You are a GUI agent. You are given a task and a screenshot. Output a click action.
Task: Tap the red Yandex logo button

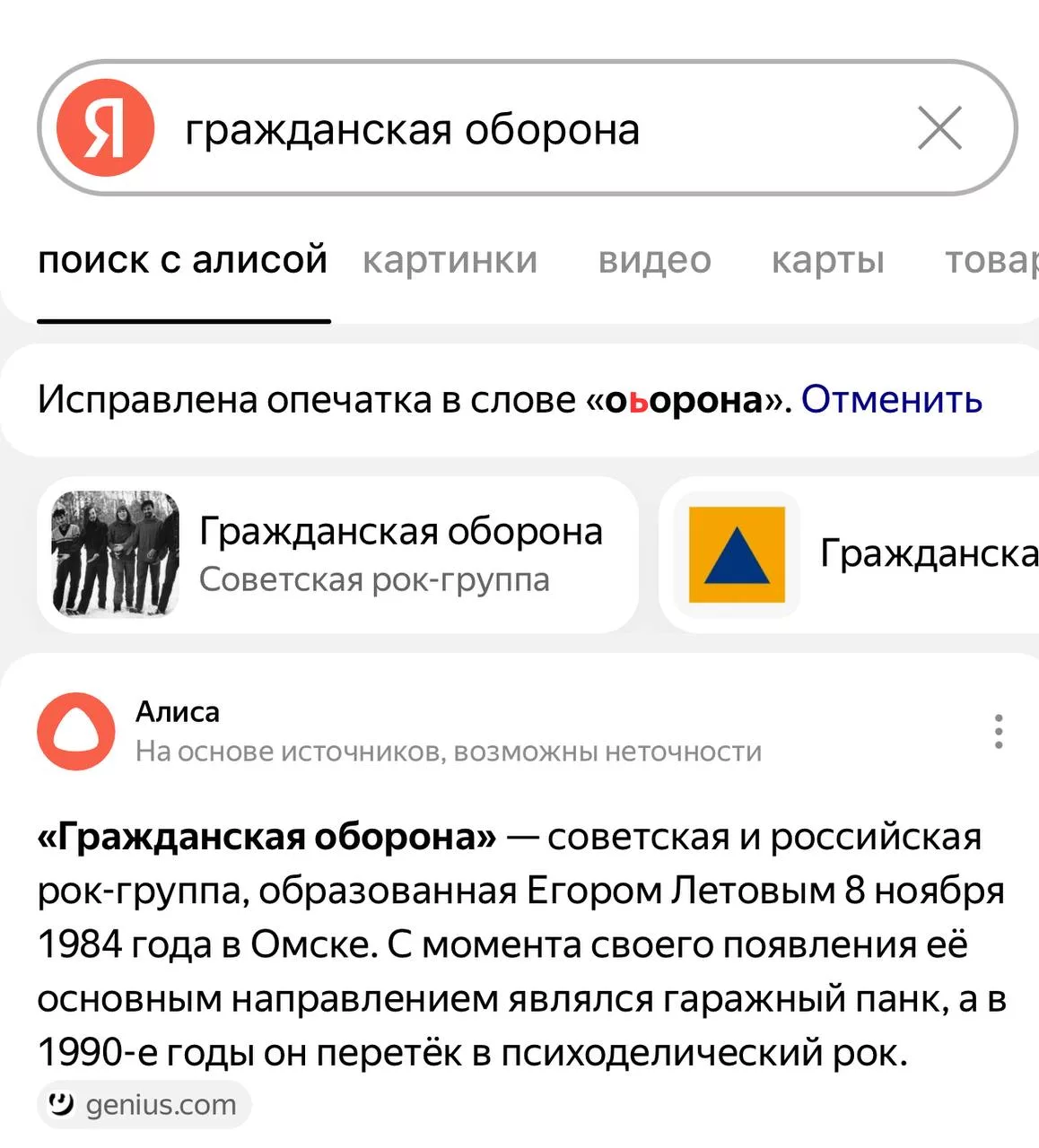click(x=106, y=128)
